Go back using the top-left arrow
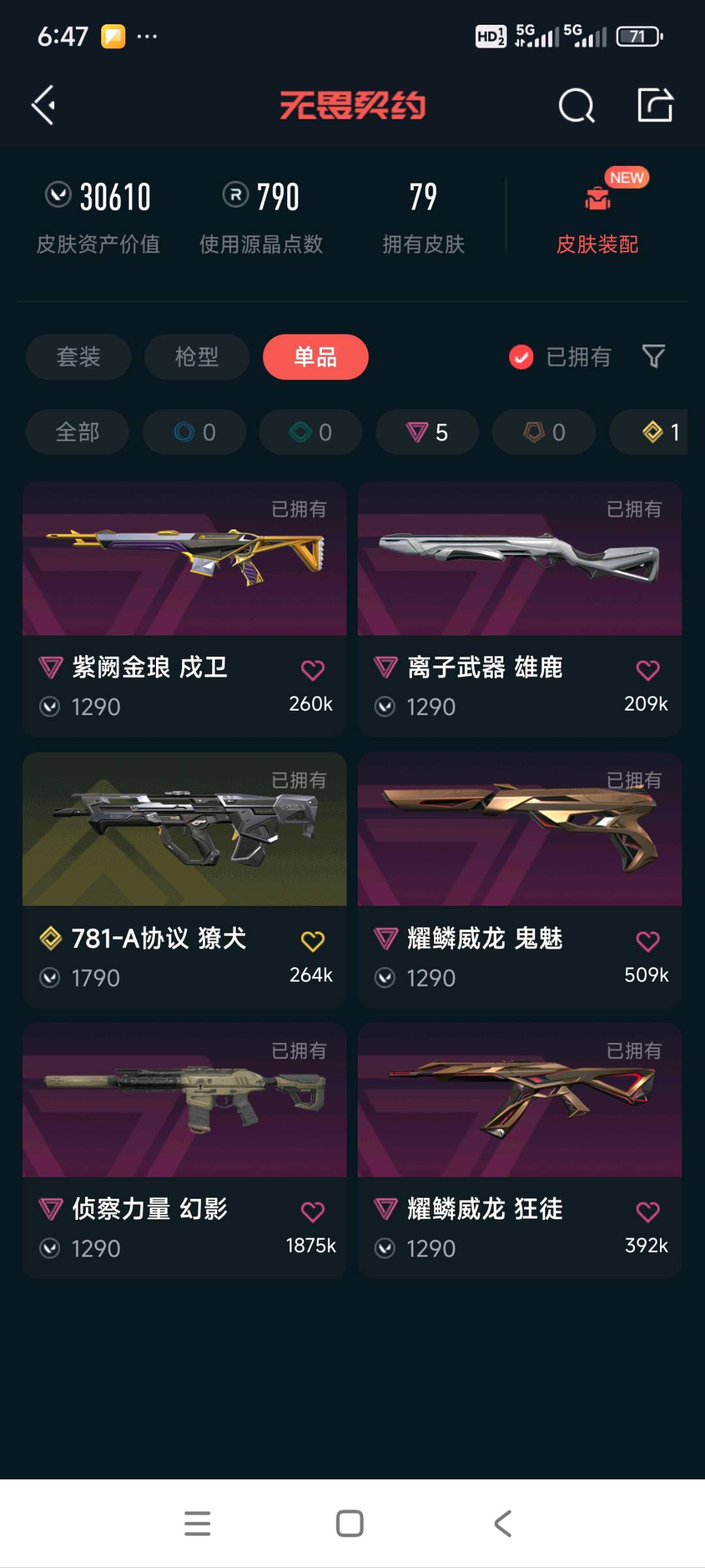The image size is (705, 1568). (x=44, y=105)
